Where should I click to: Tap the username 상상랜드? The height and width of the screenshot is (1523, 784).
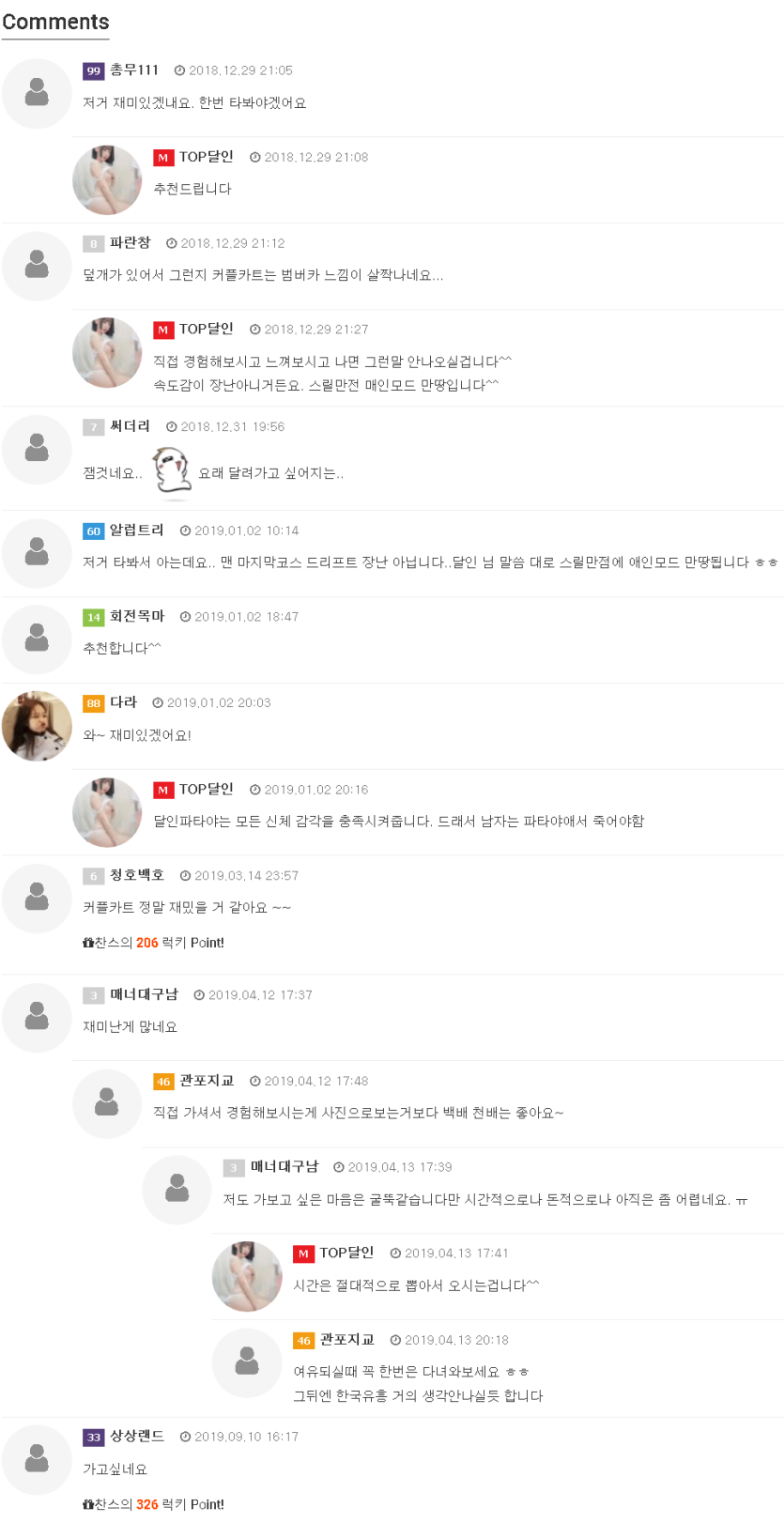(x=136, y=1437)
